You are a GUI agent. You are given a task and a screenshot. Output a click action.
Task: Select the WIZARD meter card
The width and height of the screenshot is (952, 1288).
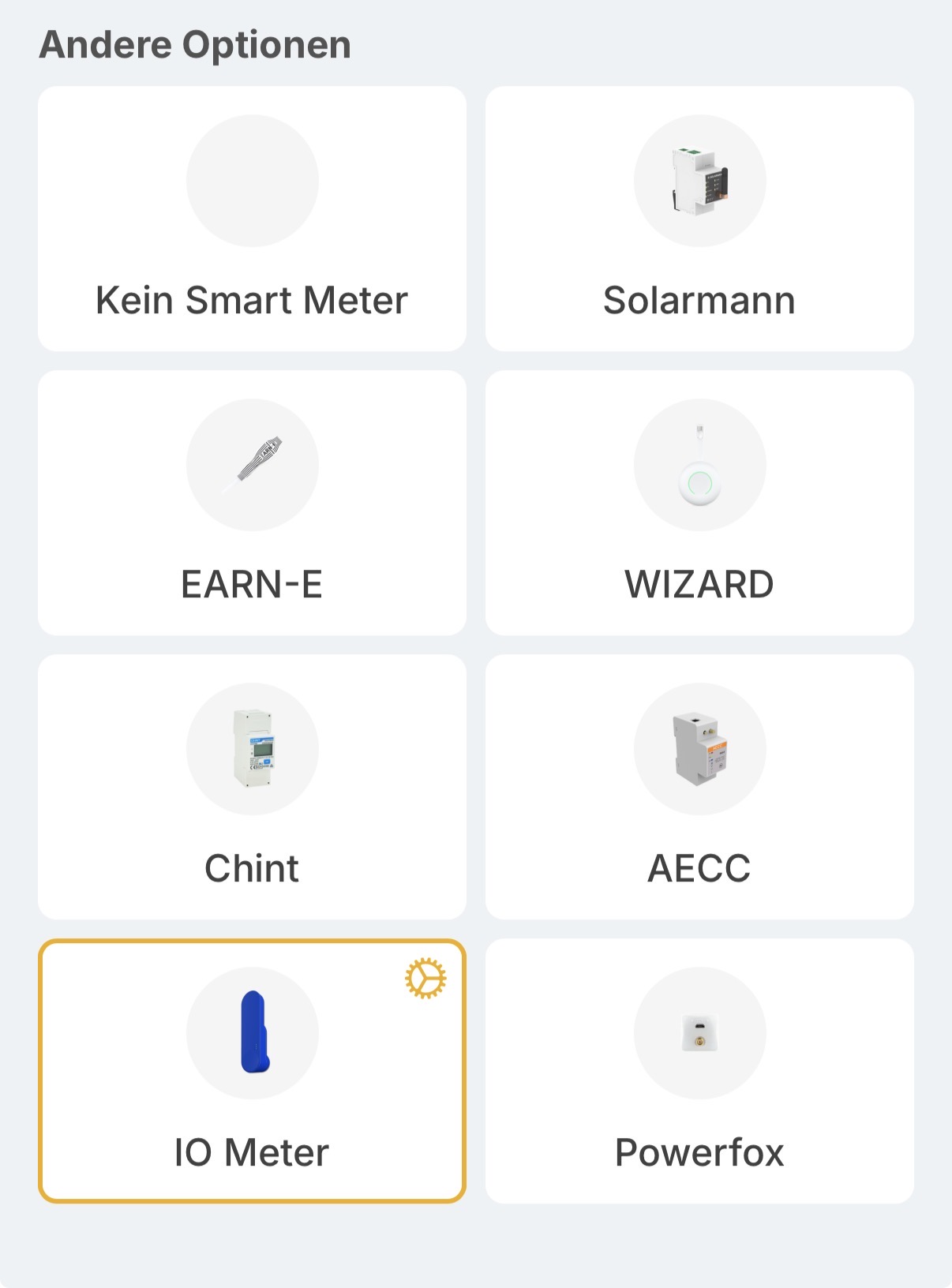click(x=699, y=503)
